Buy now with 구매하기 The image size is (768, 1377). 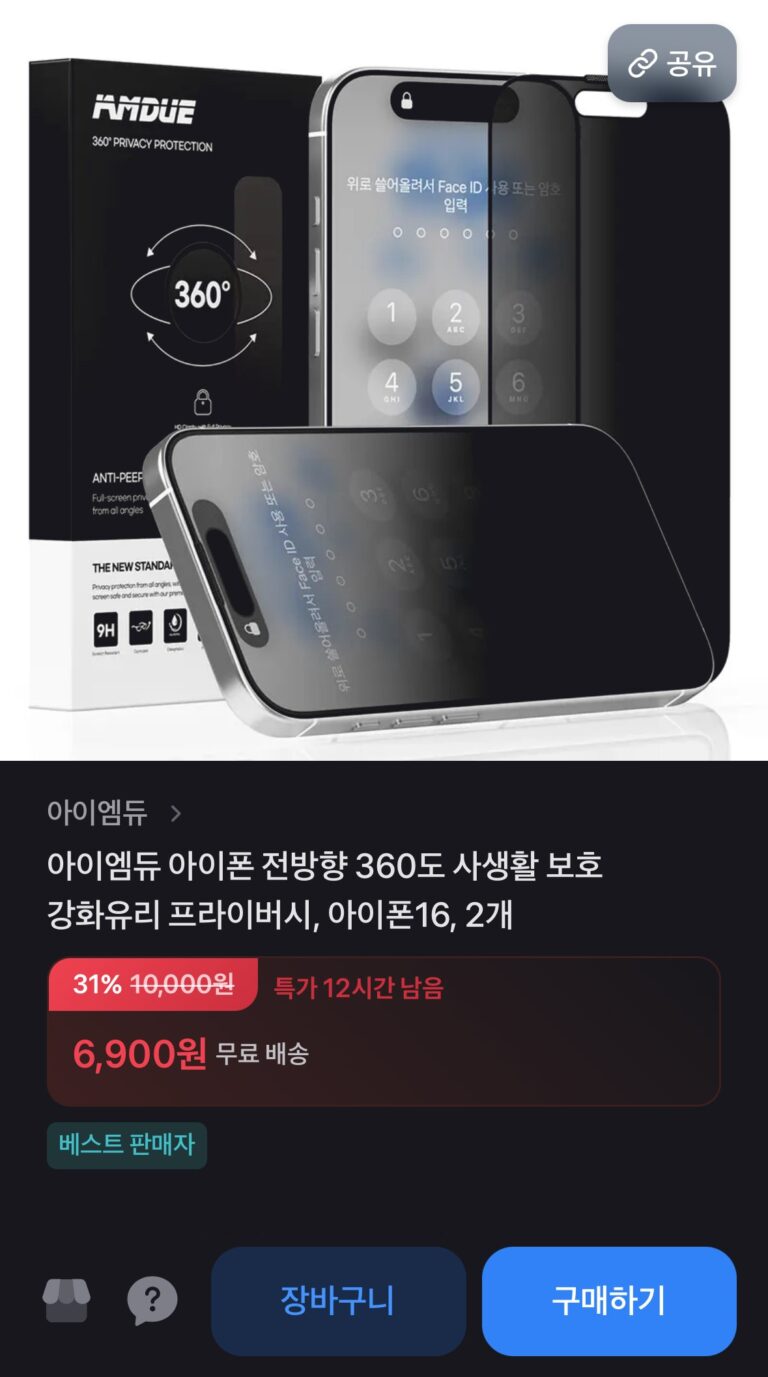(x=608, y=1300)
